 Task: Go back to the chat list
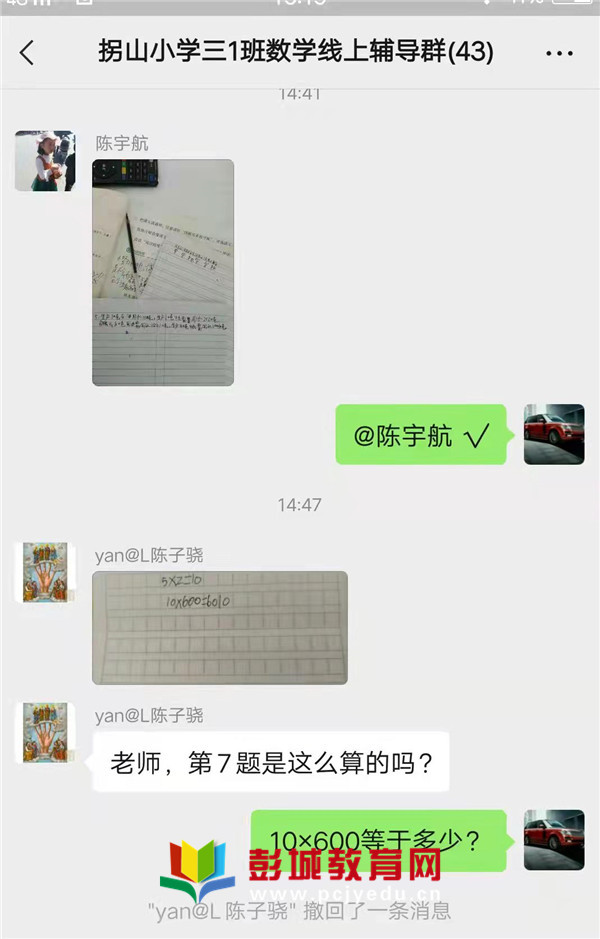(27, 53)
